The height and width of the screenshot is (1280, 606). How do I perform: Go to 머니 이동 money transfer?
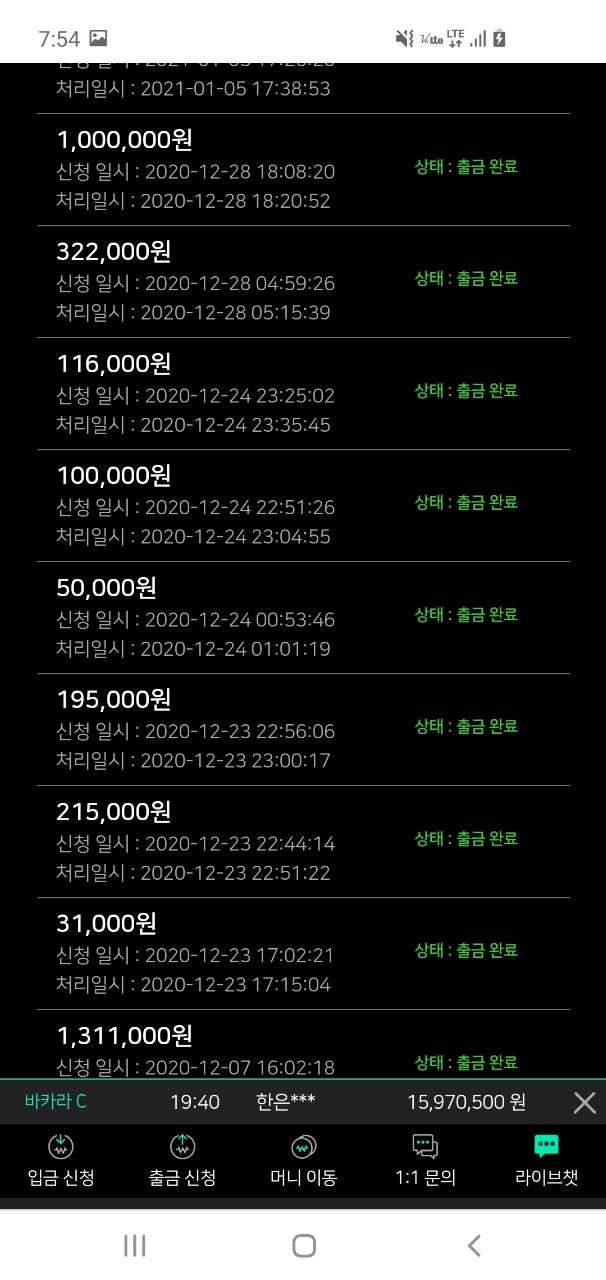[x=303, y=1160]
